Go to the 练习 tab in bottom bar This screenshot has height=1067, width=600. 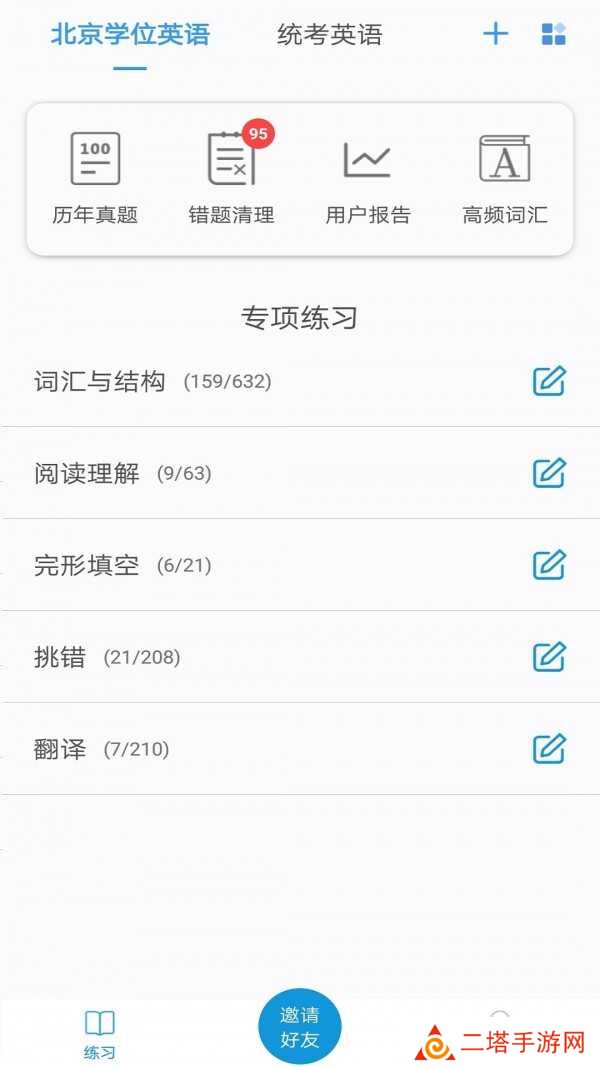(x=99, y=1034)
